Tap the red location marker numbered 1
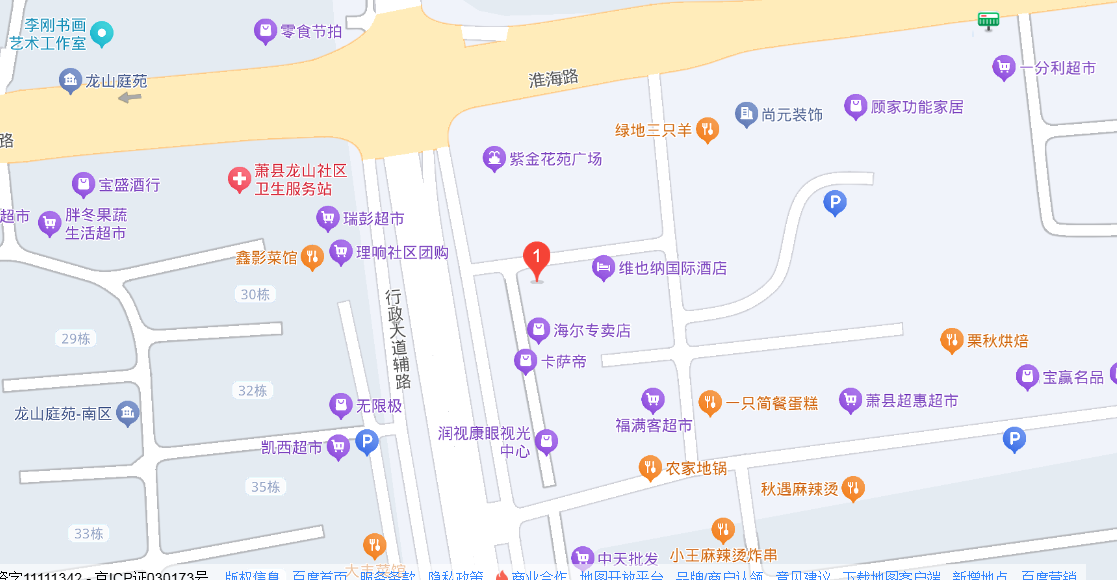Viewport: 1117px width, 580px height. click(x=537, y=261)
